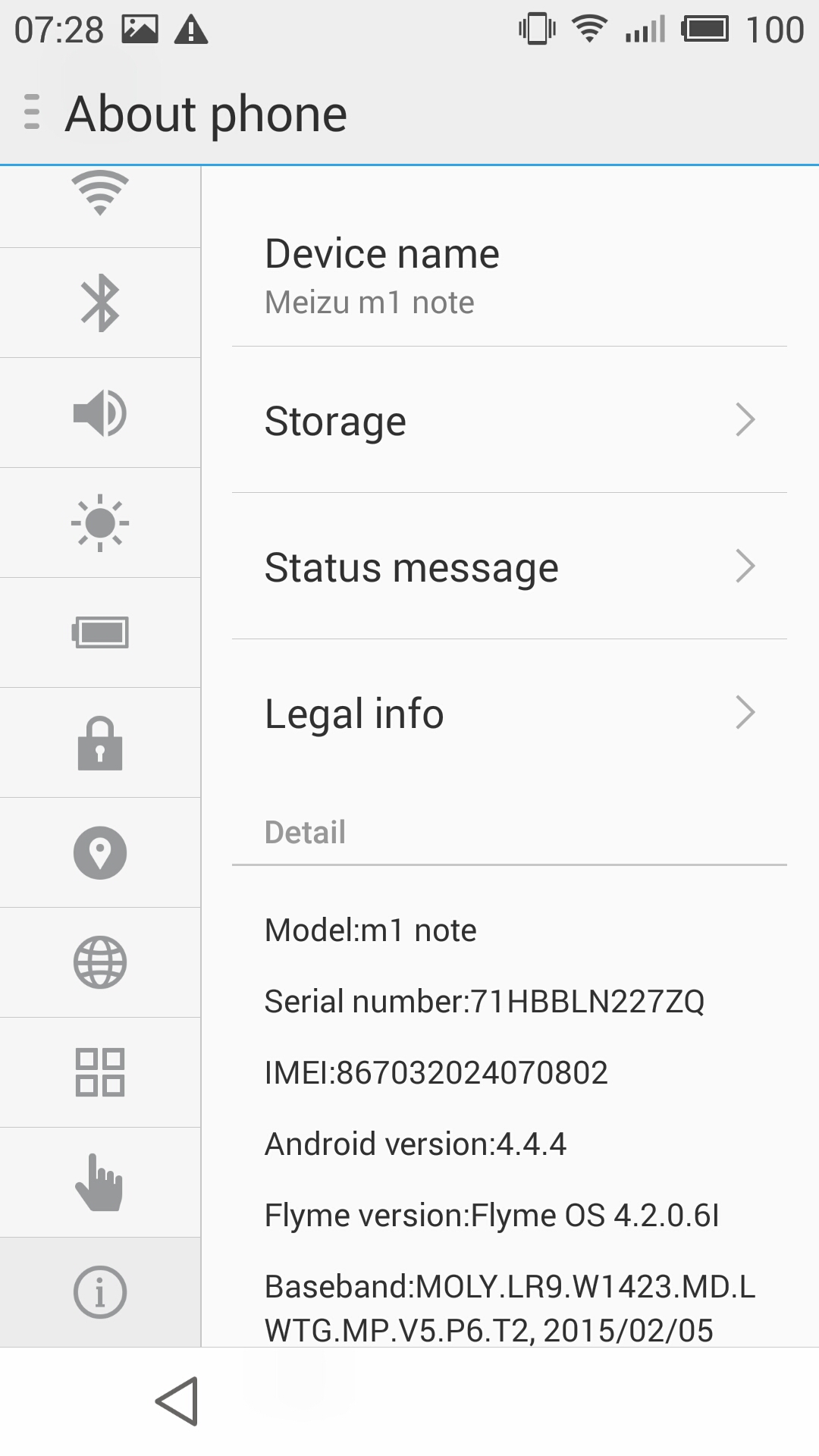
Task: Open the battery settings section
Action: (x=100, y=632)
